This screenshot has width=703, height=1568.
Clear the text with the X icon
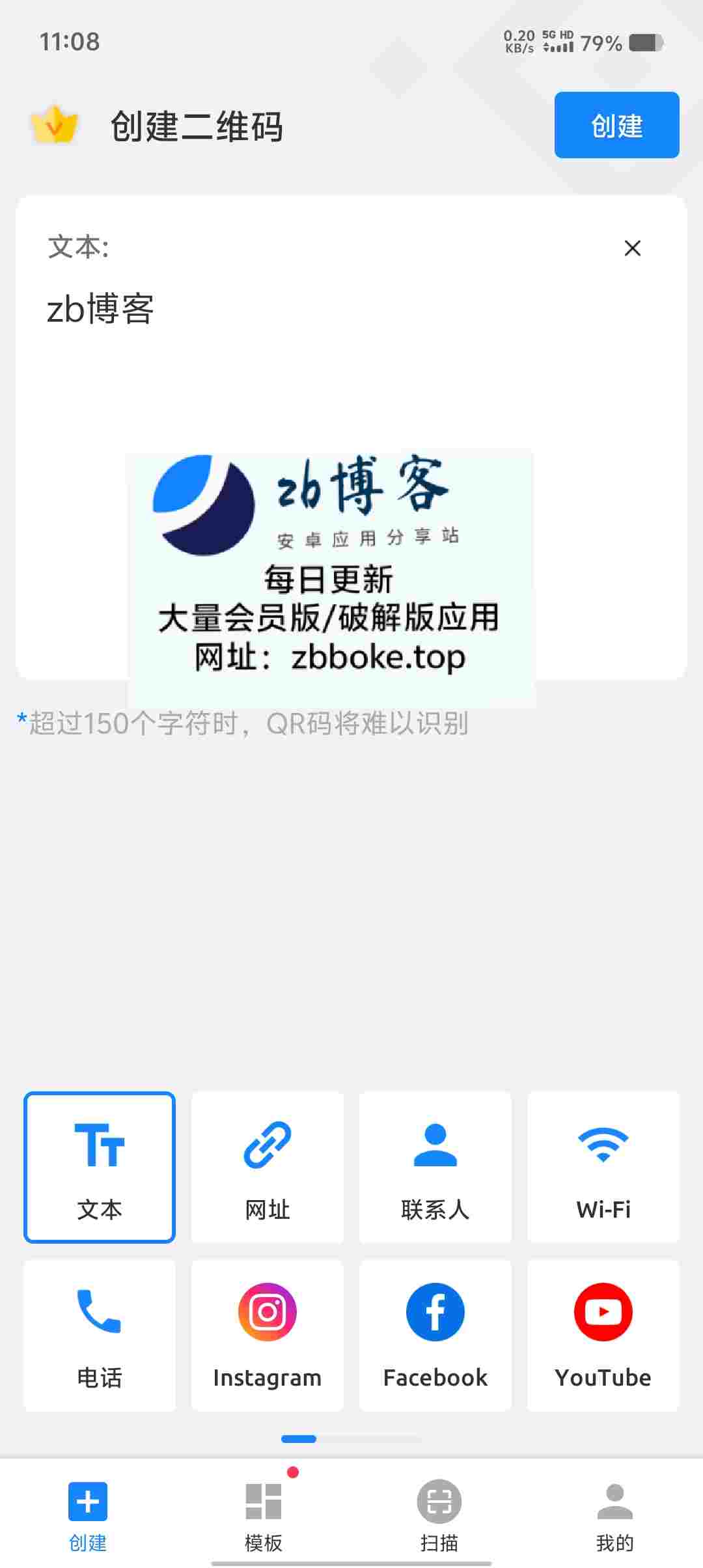[x=632, y=248]
